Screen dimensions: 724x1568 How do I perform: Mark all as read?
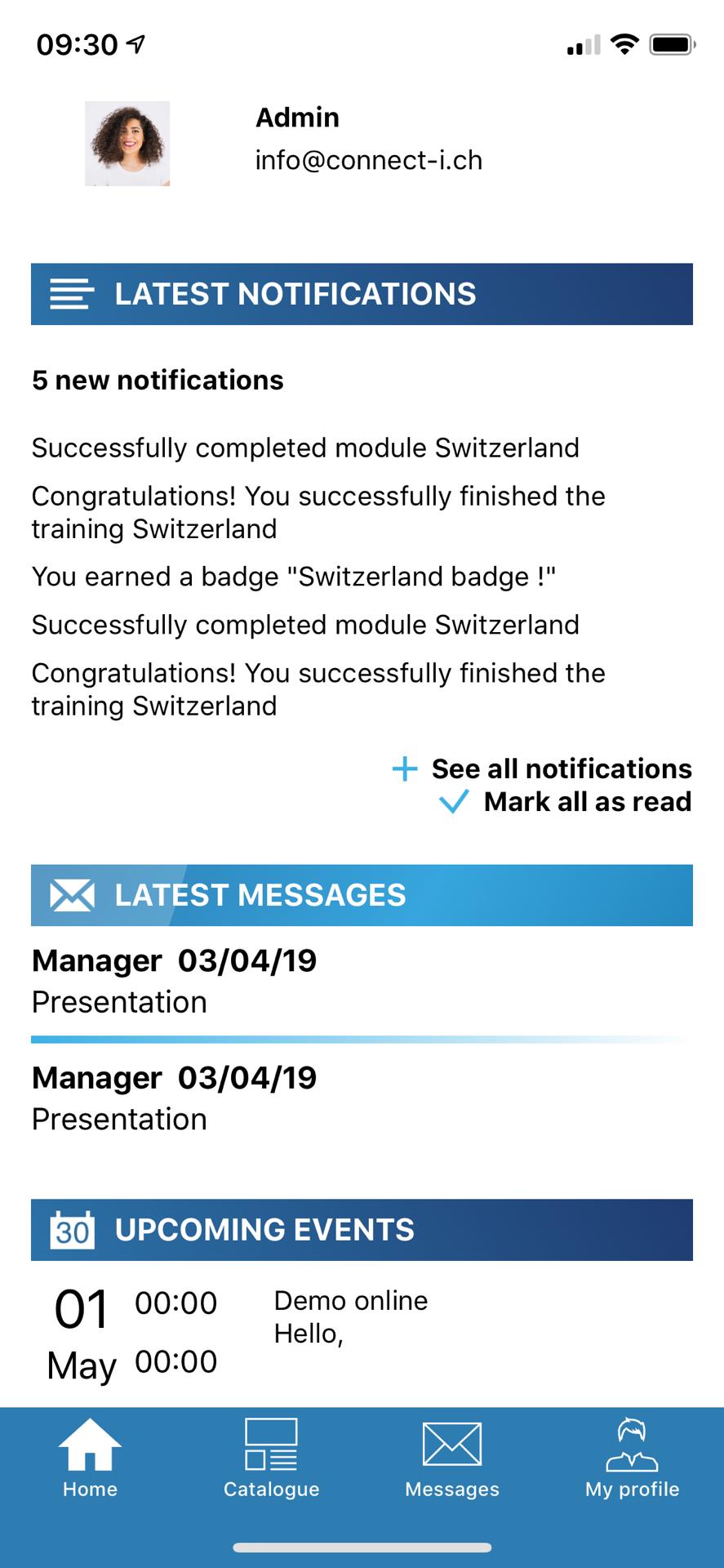coord(586,802)
